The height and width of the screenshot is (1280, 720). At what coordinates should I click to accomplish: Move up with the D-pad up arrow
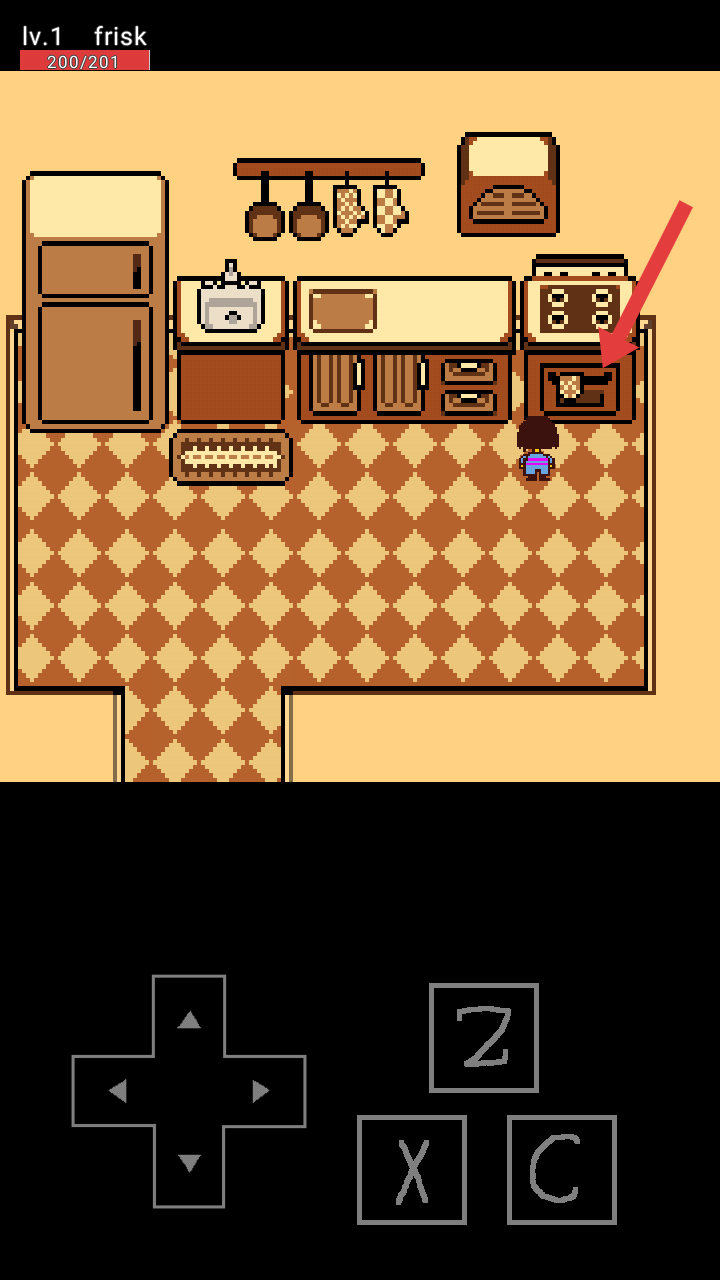[x=189, y=1018]
